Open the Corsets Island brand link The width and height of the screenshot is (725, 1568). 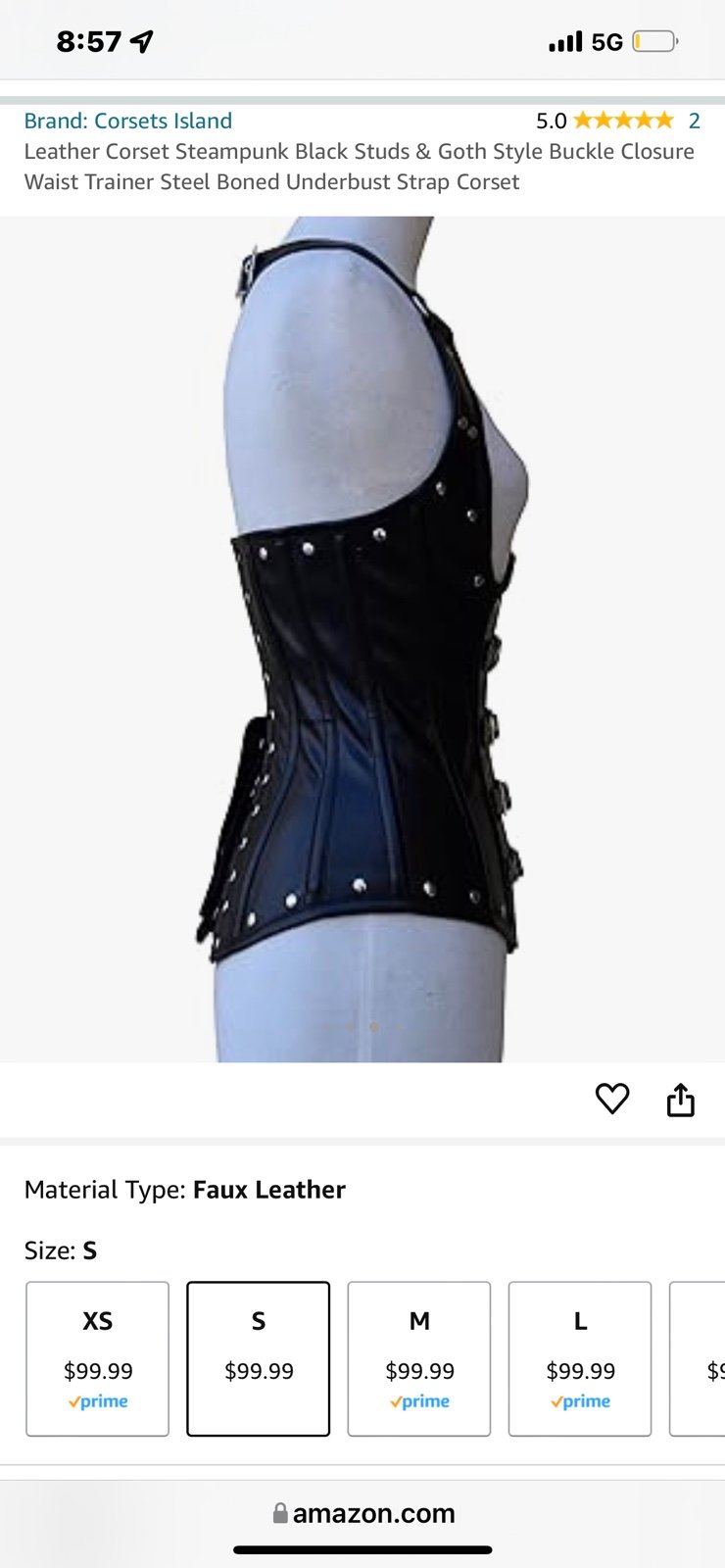pyautogui.click(x=128, y=121)
